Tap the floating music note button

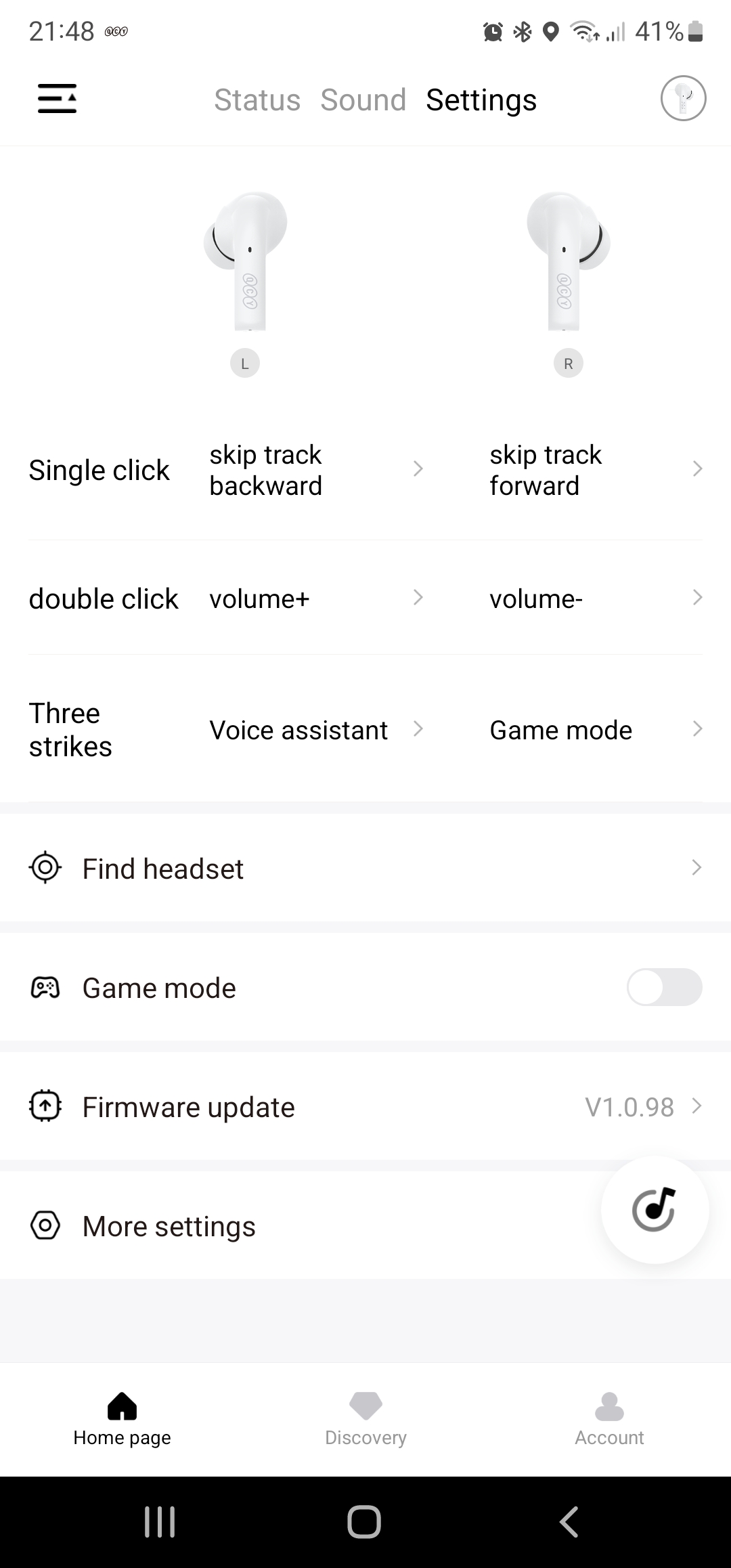coord(655,1210)
